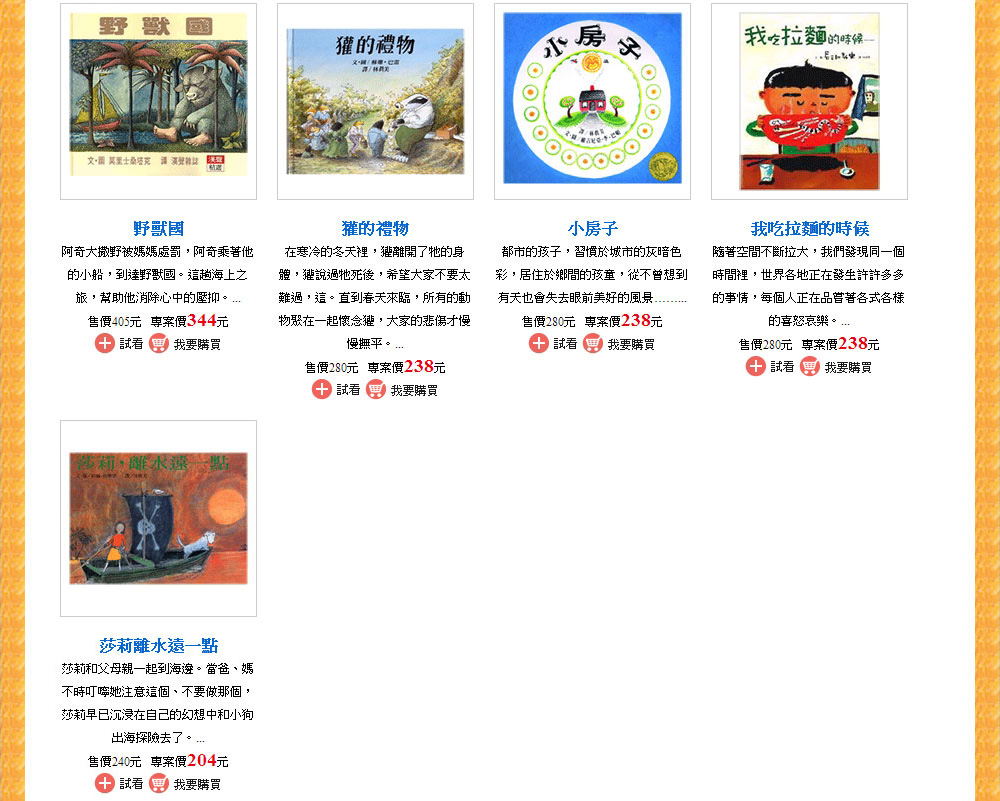Preview 我吃拉麵的時候 with 試看

770,367
